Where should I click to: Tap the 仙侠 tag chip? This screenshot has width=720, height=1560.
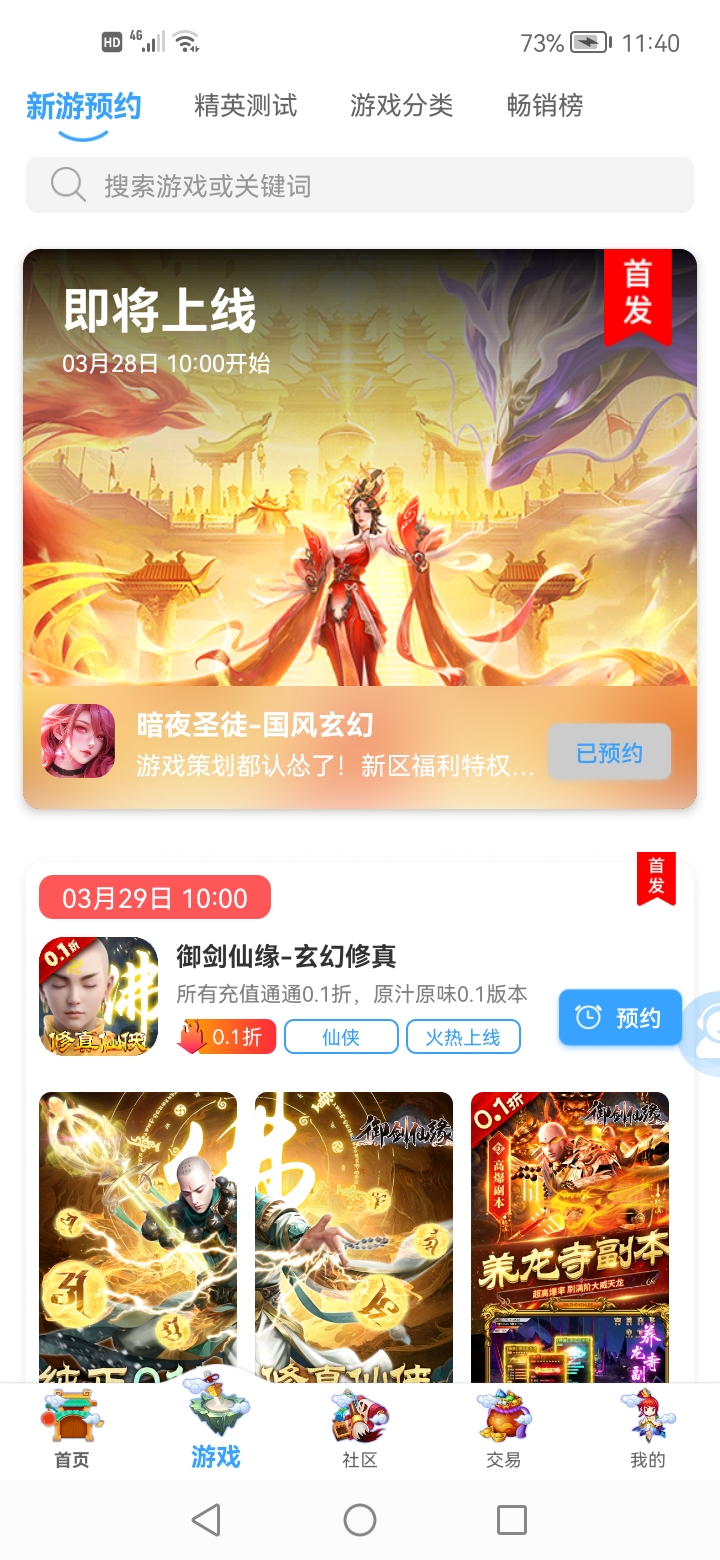(x=341, y=1037)
